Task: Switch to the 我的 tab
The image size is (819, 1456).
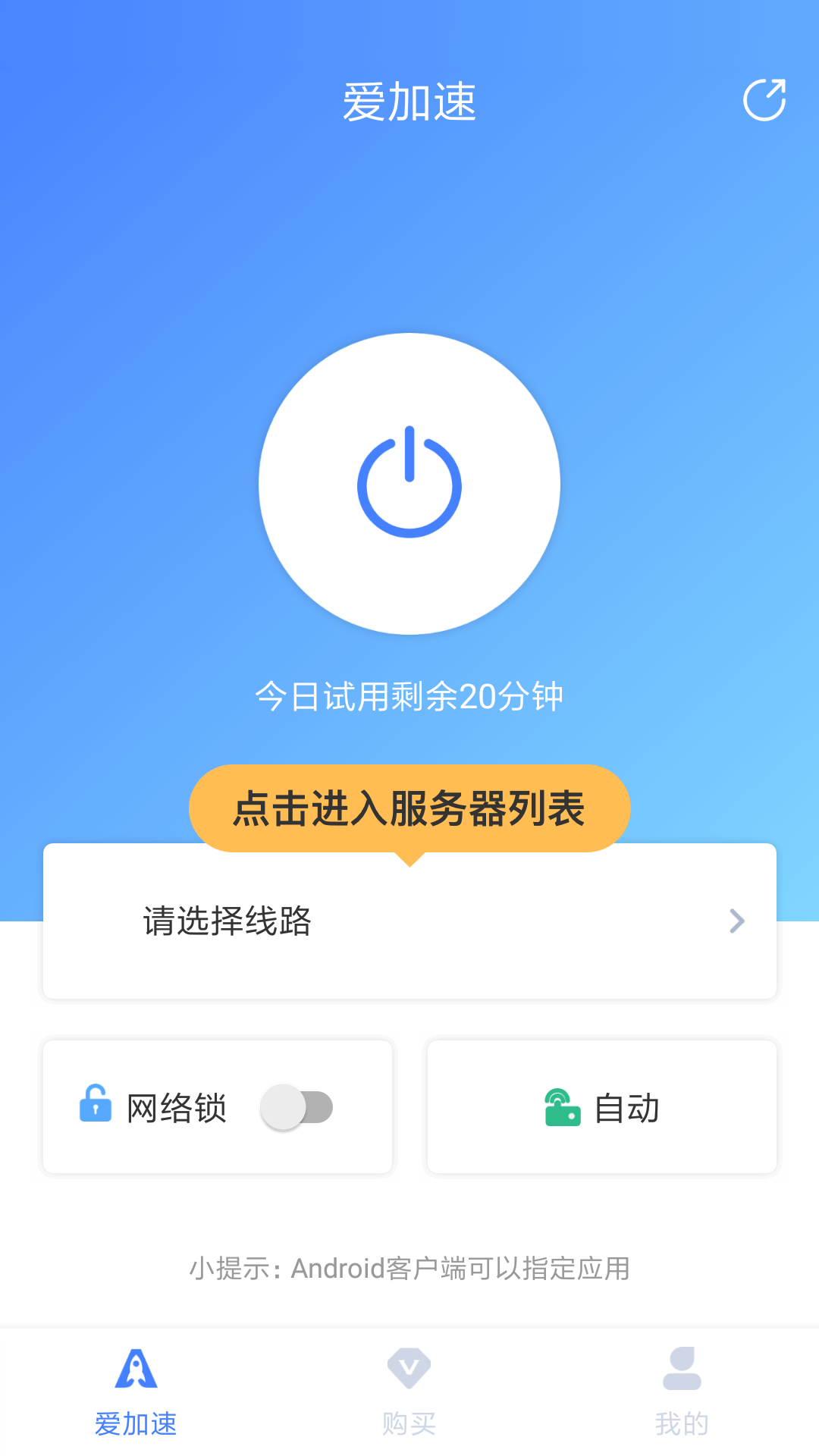Action: 682,1392
